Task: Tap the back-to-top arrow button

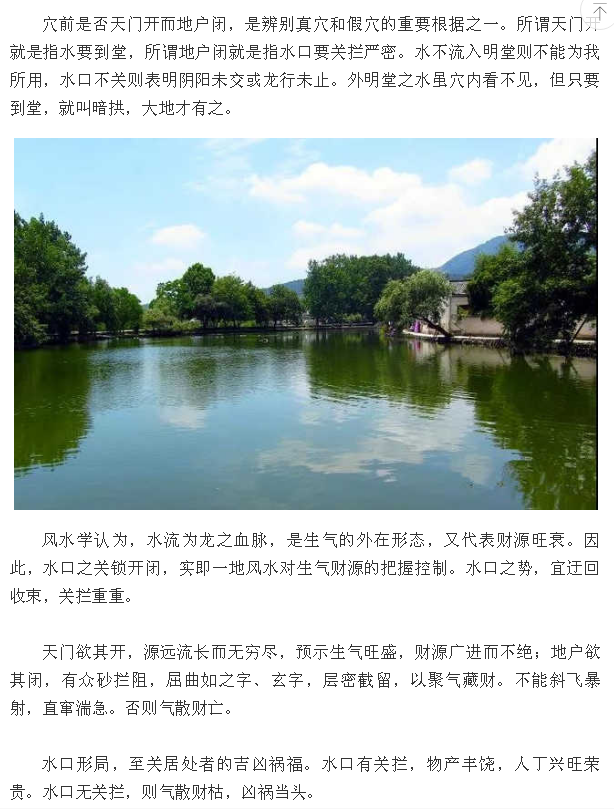Action: coord(600,9)
